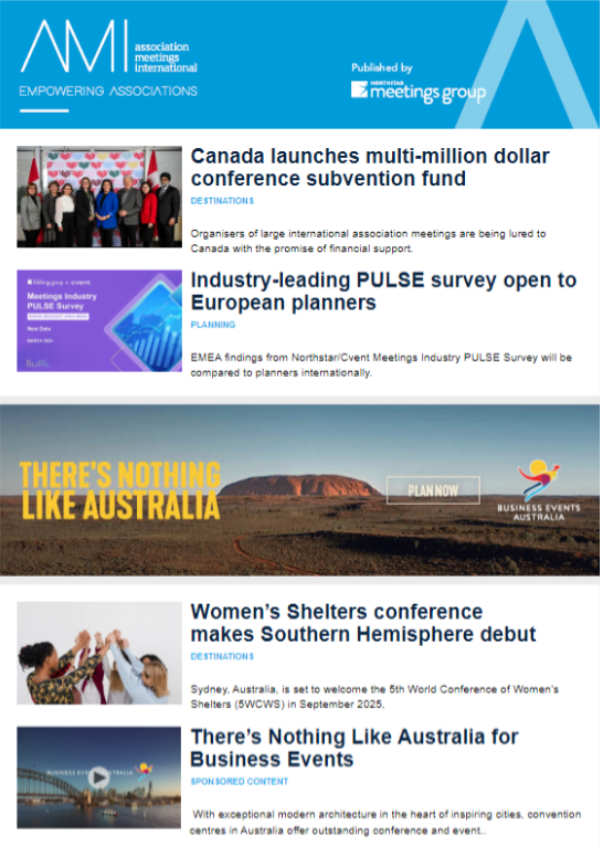Select the Sponsored Content label link
The width and height of the screenshot is (600, 849).
click(x=239, y=781)
